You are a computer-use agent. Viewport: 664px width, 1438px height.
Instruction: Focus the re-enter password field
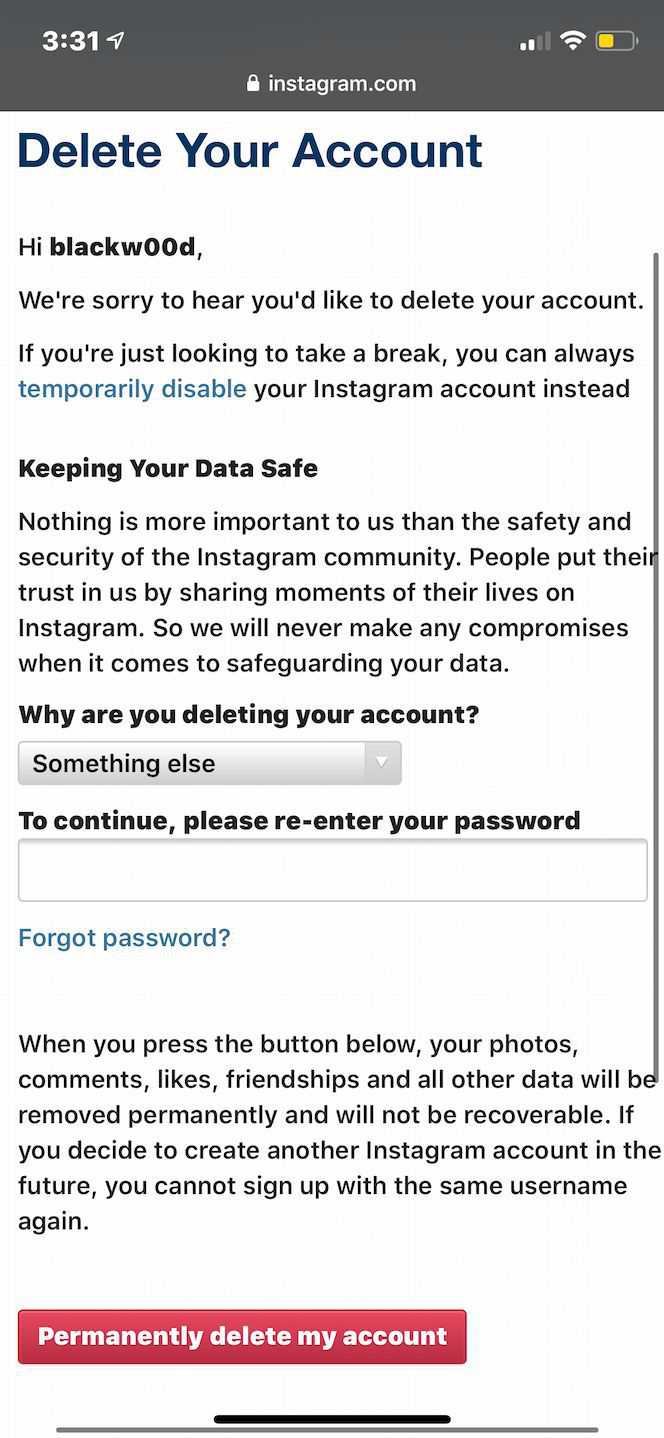pos(333,870)
